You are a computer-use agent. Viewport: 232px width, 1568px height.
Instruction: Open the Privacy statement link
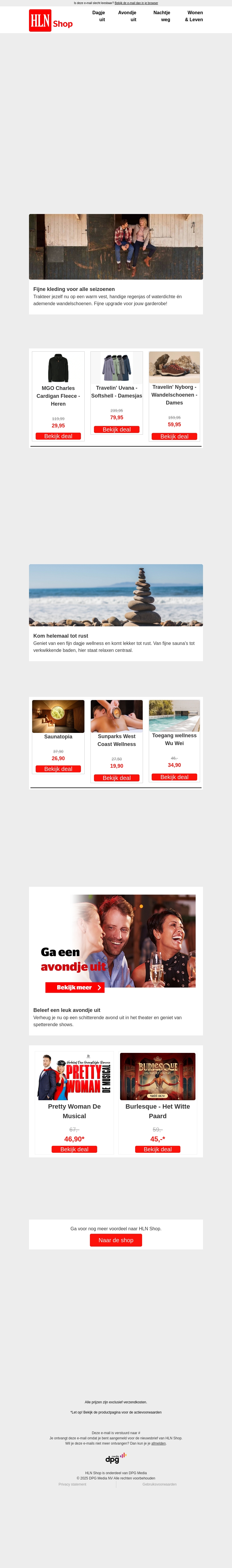point(72,1484)
